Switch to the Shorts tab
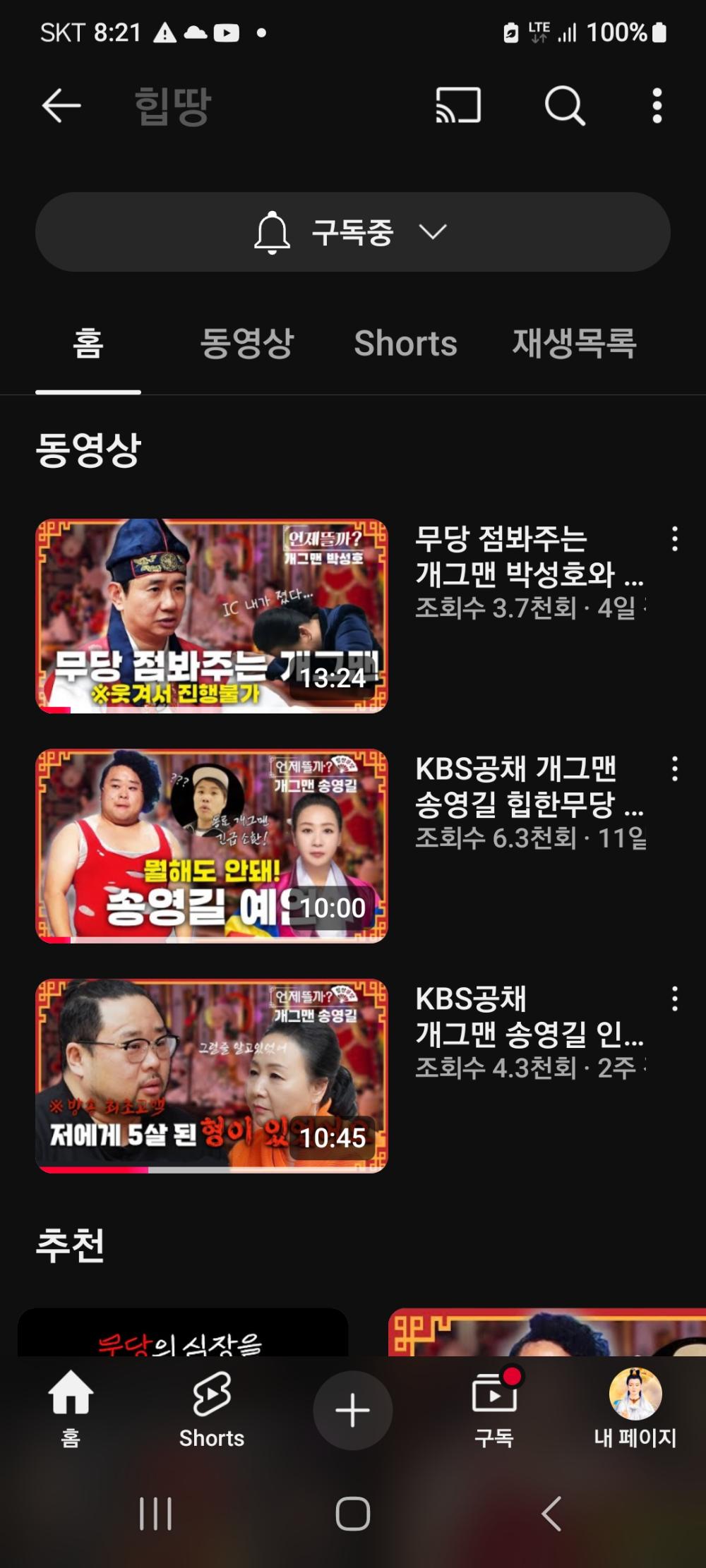The height and width of the screenshot is (1568, 706). pos(407,344)
